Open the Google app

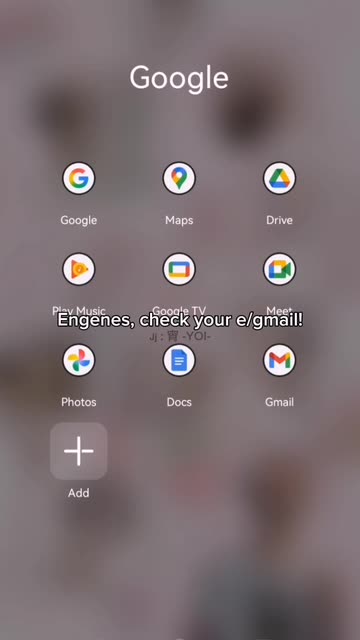click(x=78, y=178)
